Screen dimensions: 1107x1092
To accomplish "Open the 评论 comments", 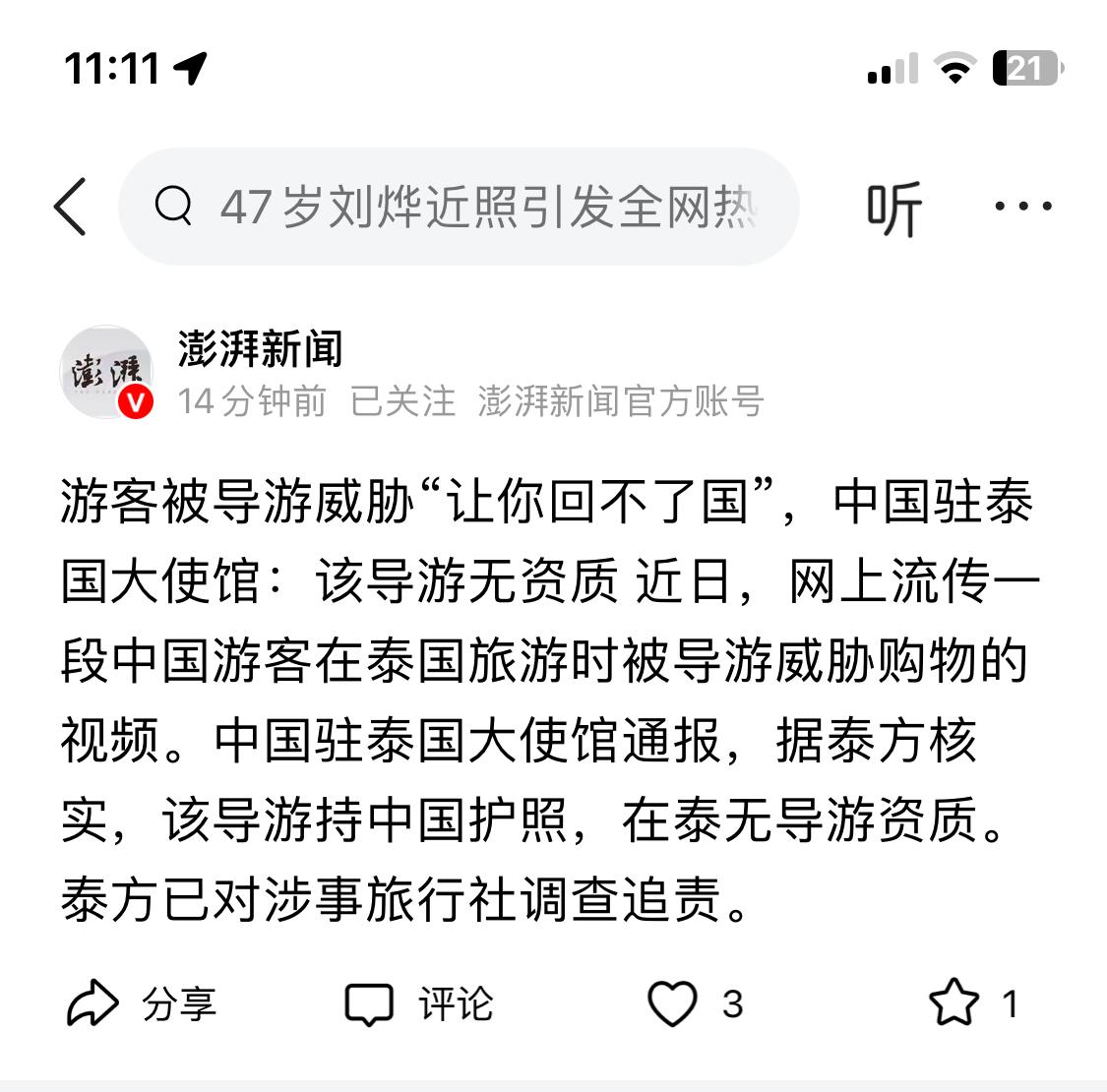I will pyautogui.click(x=419, y=1003).
